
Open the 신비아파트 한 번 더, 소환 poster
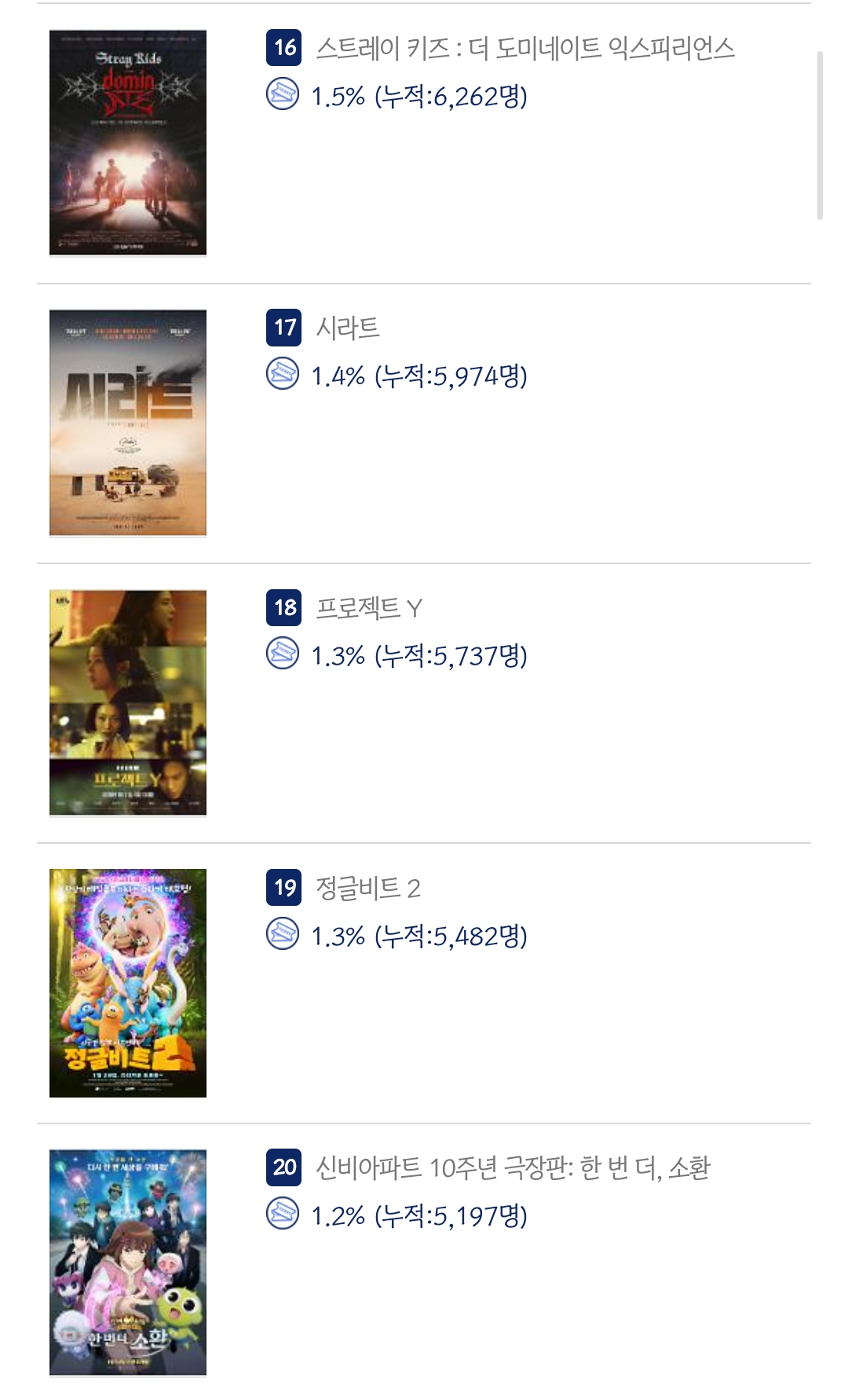tap(128, 1262)
